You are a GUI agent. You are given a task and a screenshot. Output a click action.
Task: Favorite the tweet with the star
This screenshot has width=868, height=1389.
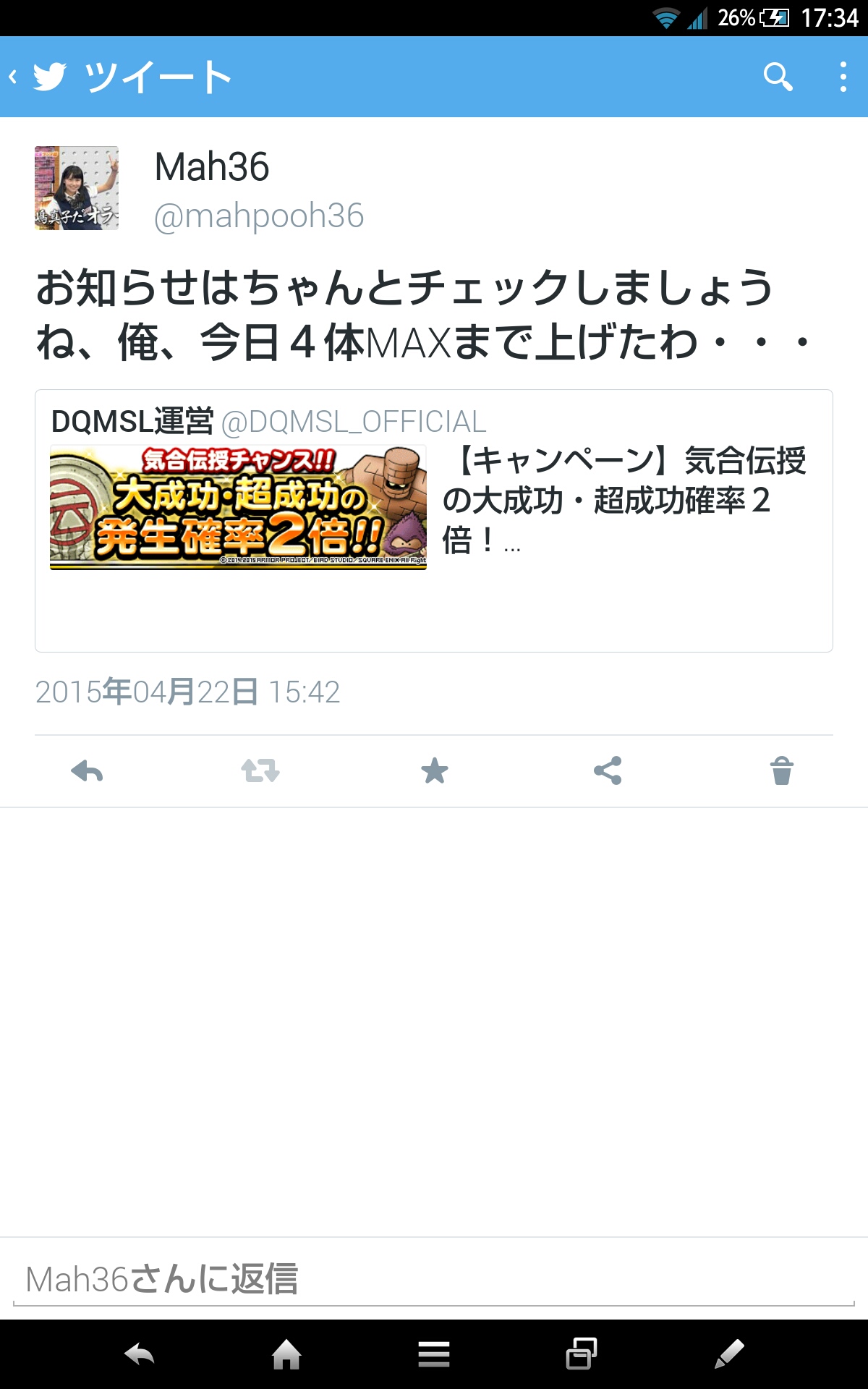point(434,771)
